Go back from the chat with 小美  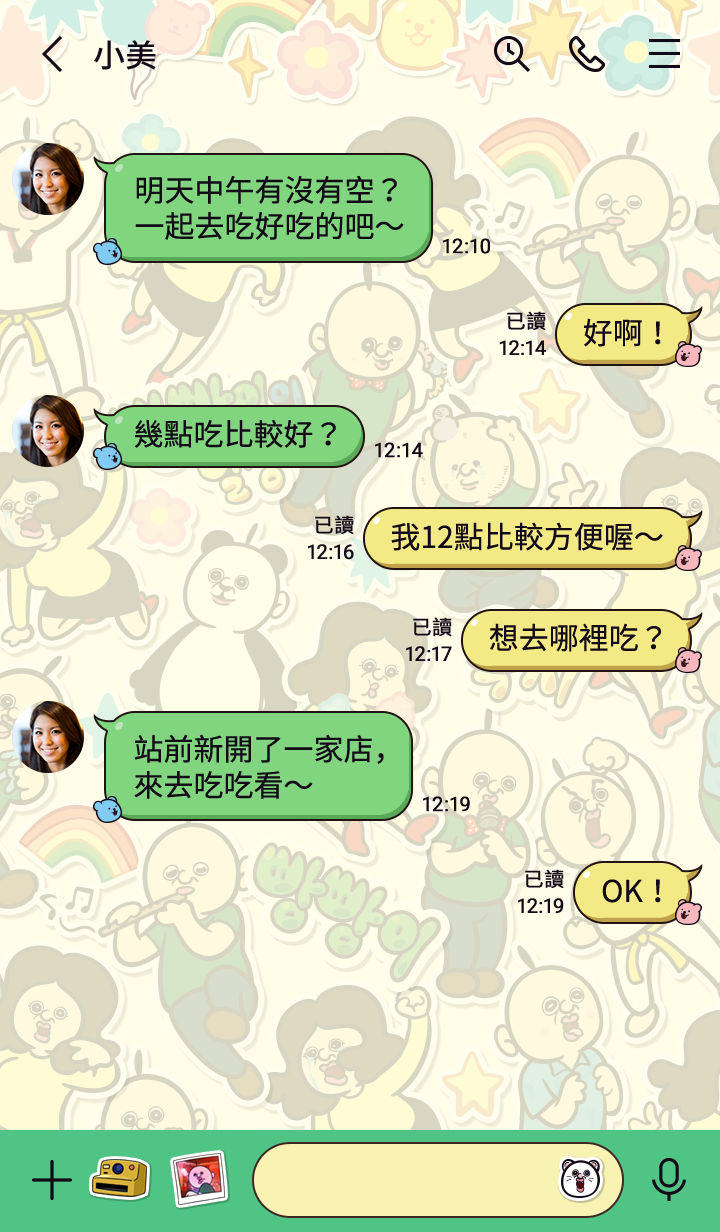point(52,55)
